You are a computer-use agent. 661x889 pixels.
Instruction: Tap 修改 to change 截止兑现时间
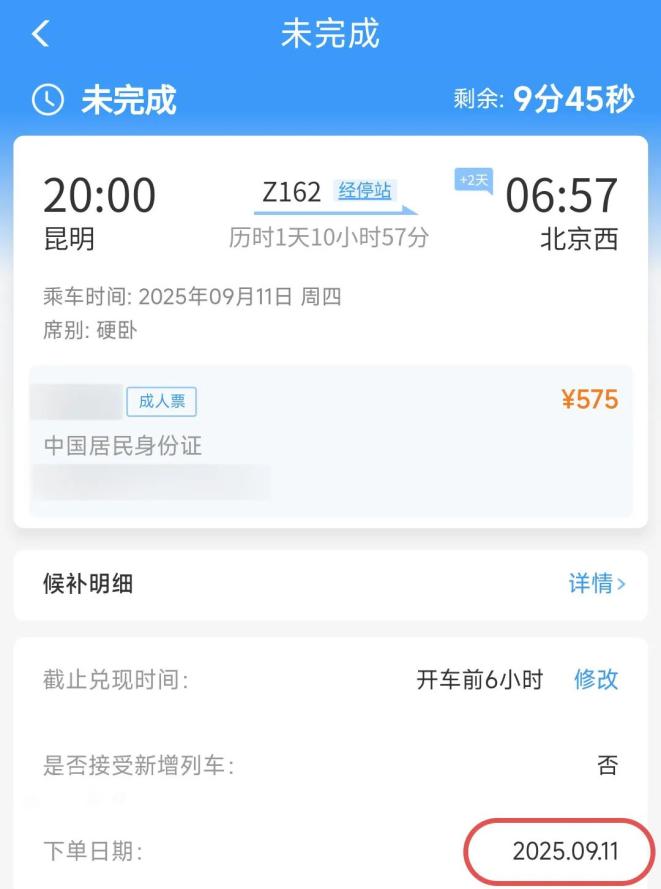pos(596,680)
